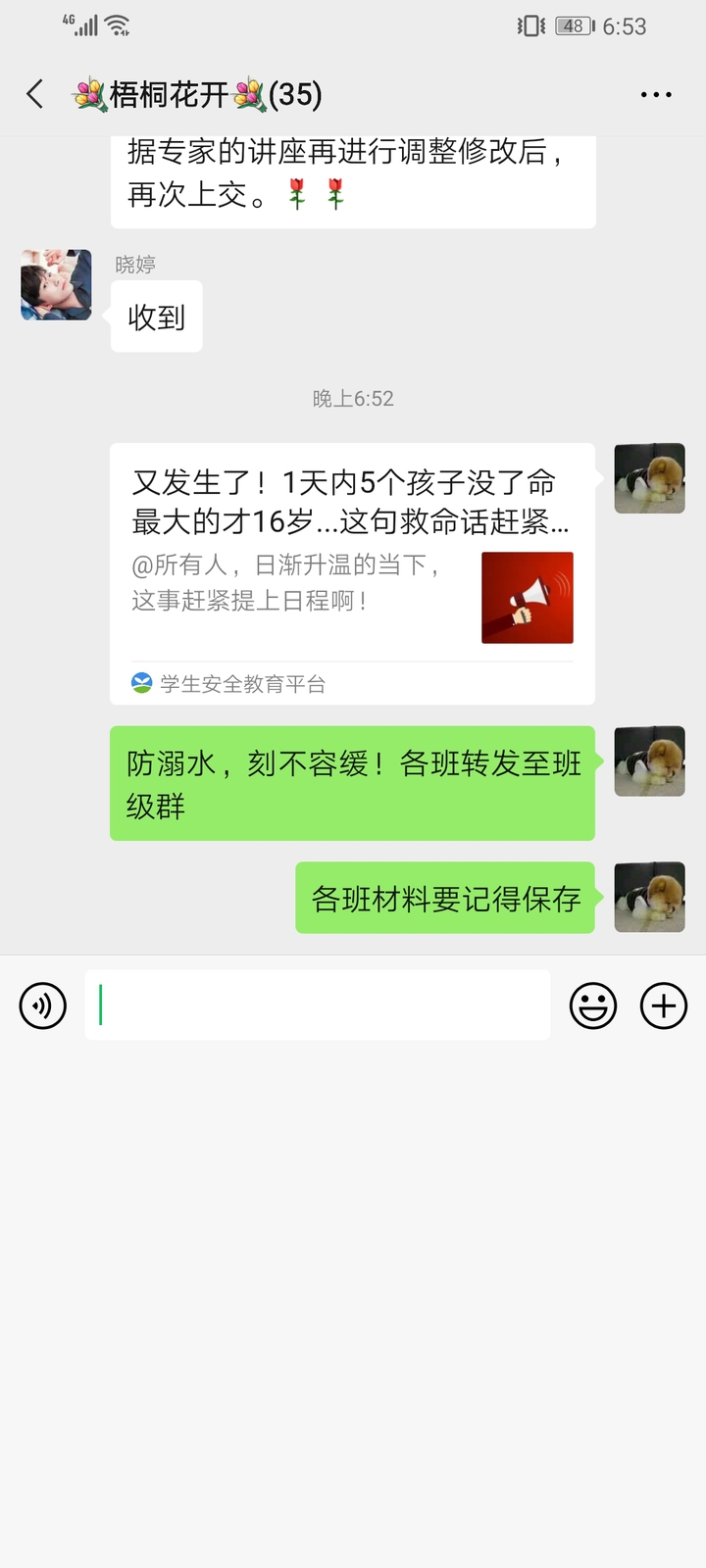Focus the message text field
706x1568 pixels.
click(x=318, y=1005)
